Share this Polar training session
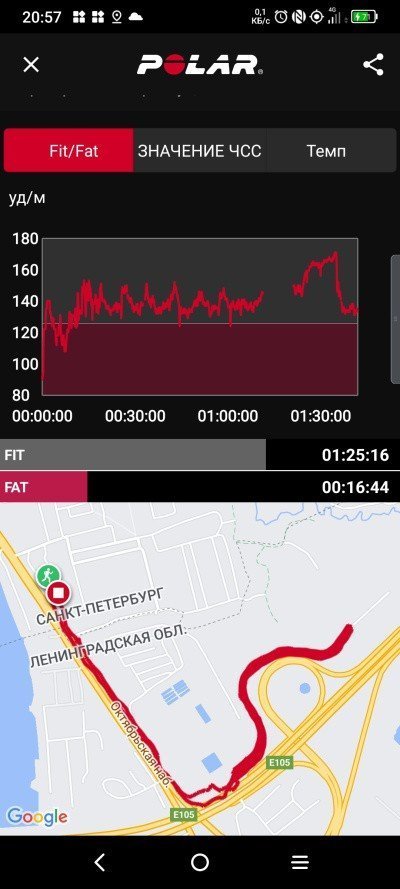Image resolution: width=400 pixels, height=889 pixels. coord(373,65)
